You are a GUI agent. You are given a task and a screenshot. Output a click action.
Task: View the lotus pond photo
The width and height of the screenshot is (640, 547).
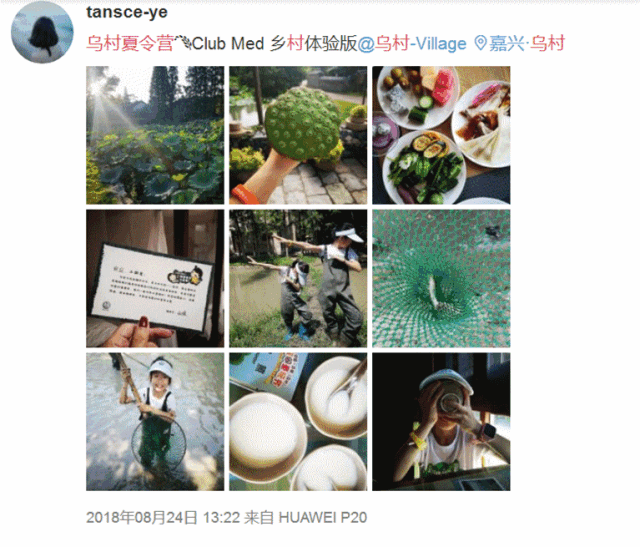(155, 135)
